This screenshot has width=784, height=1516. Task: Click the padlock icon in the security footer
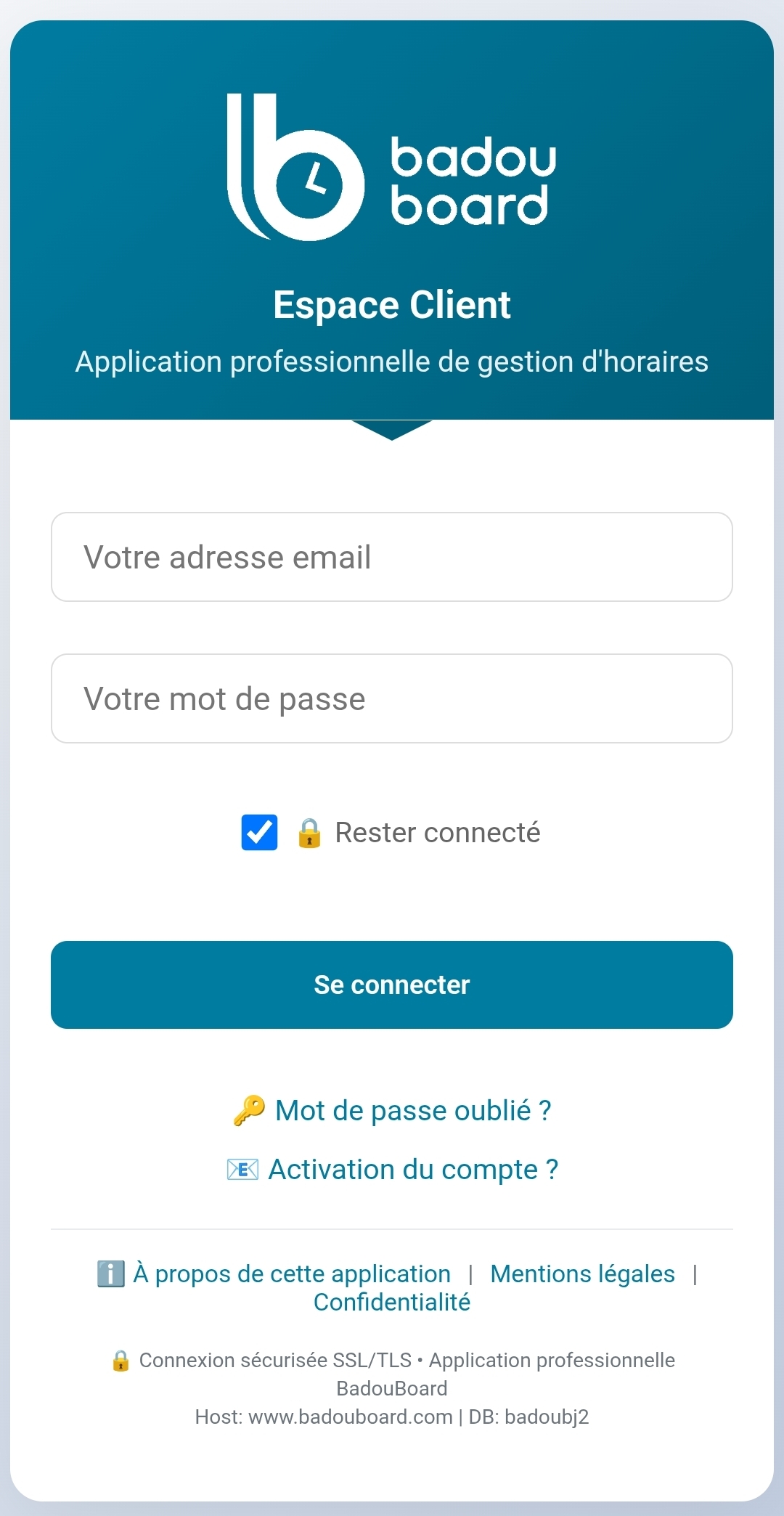pyautogui.click(x=122, y=1359)
